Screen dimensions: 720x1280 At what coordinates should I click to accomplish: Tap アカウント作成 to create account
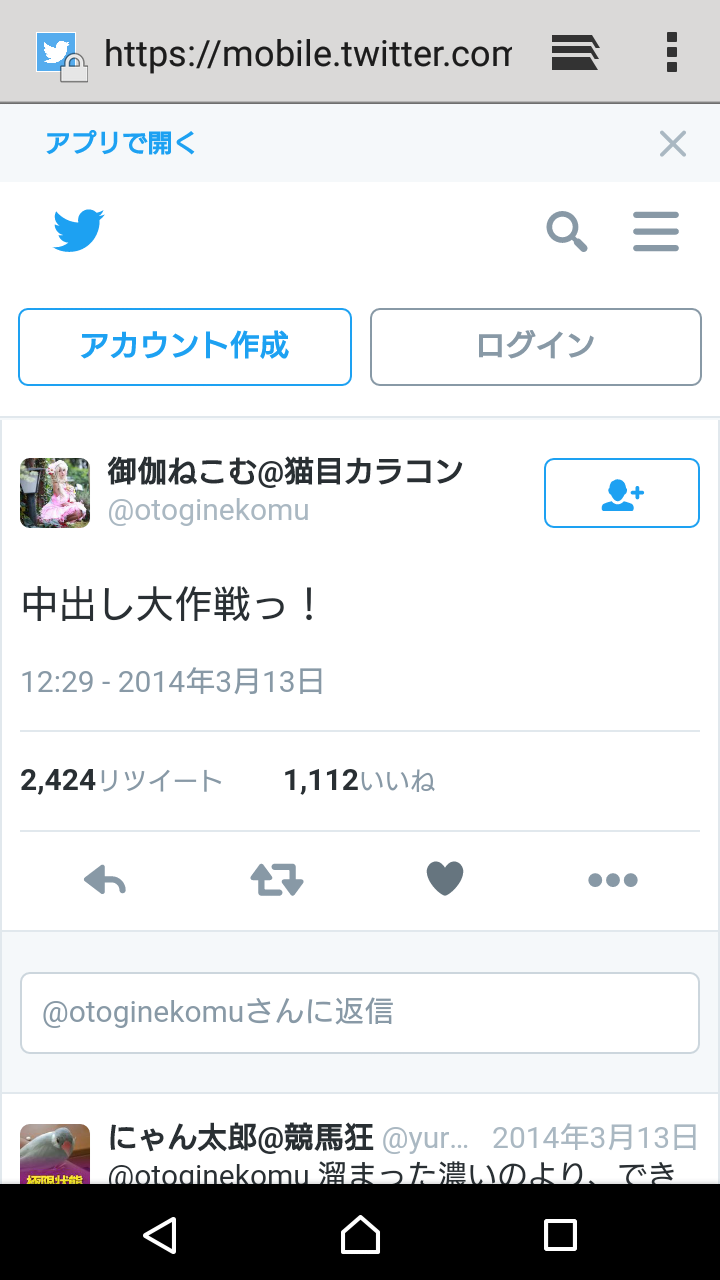pos(185,346)
